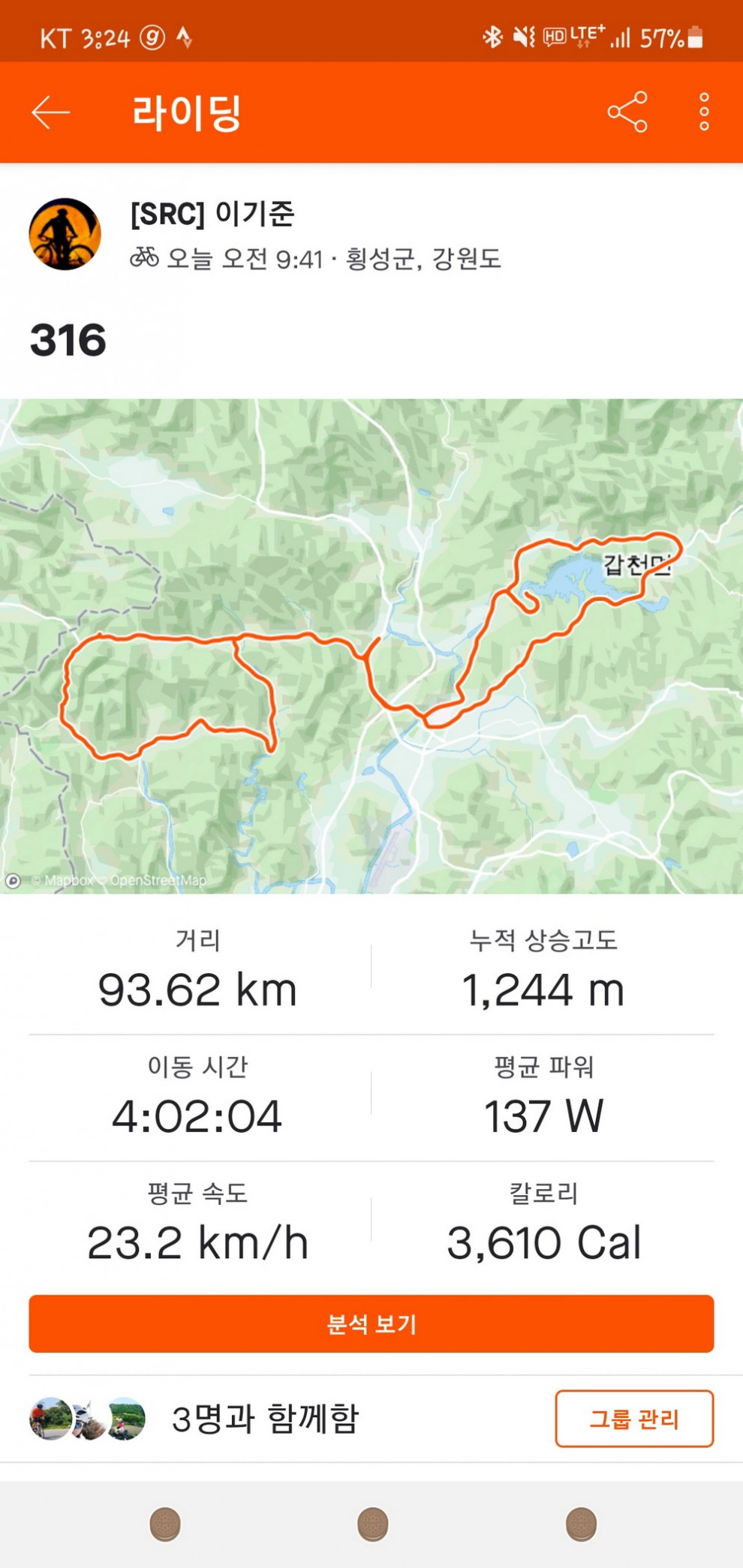Open the profile picture of 이기준

click(65, 234)
